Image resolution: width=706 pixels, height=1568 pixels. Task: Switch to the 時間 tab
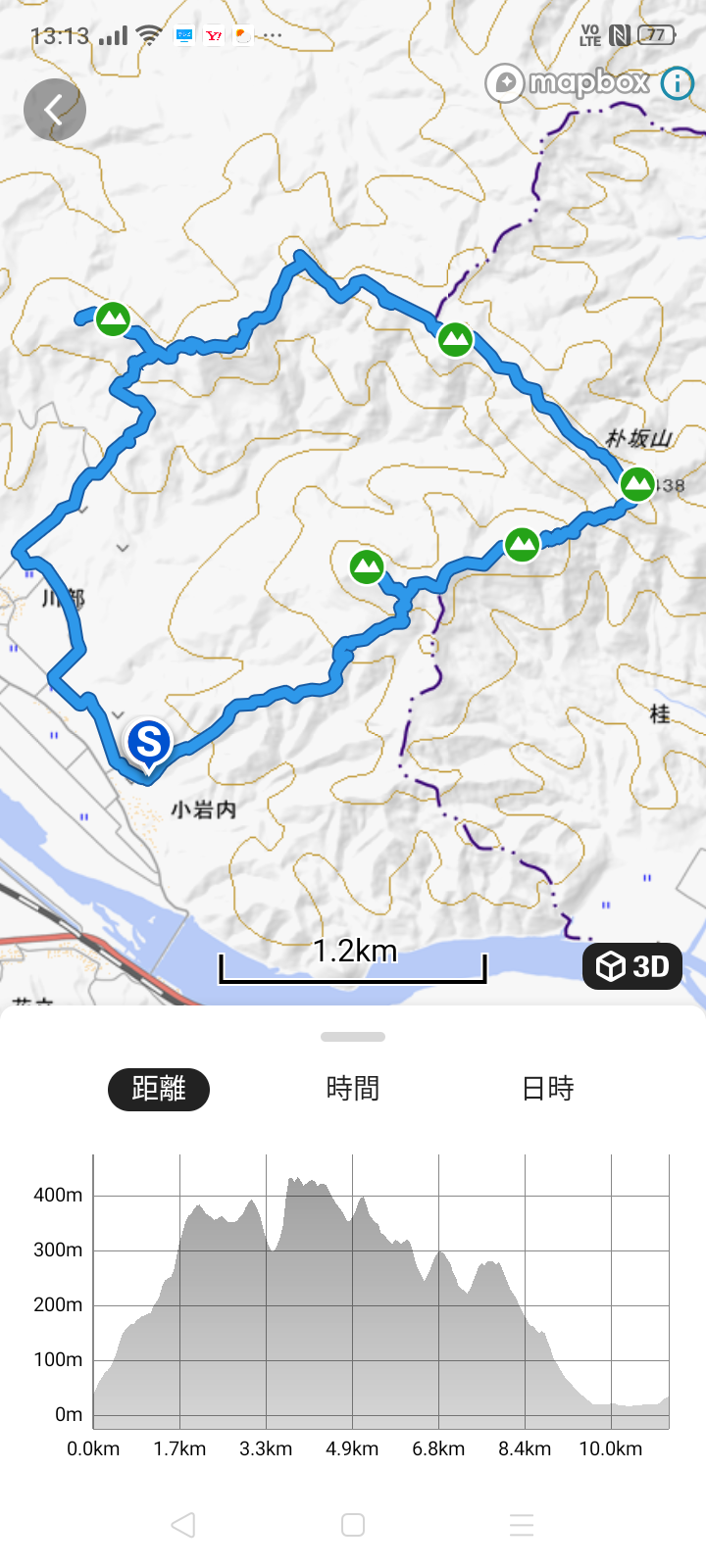tap(353, 1089)
